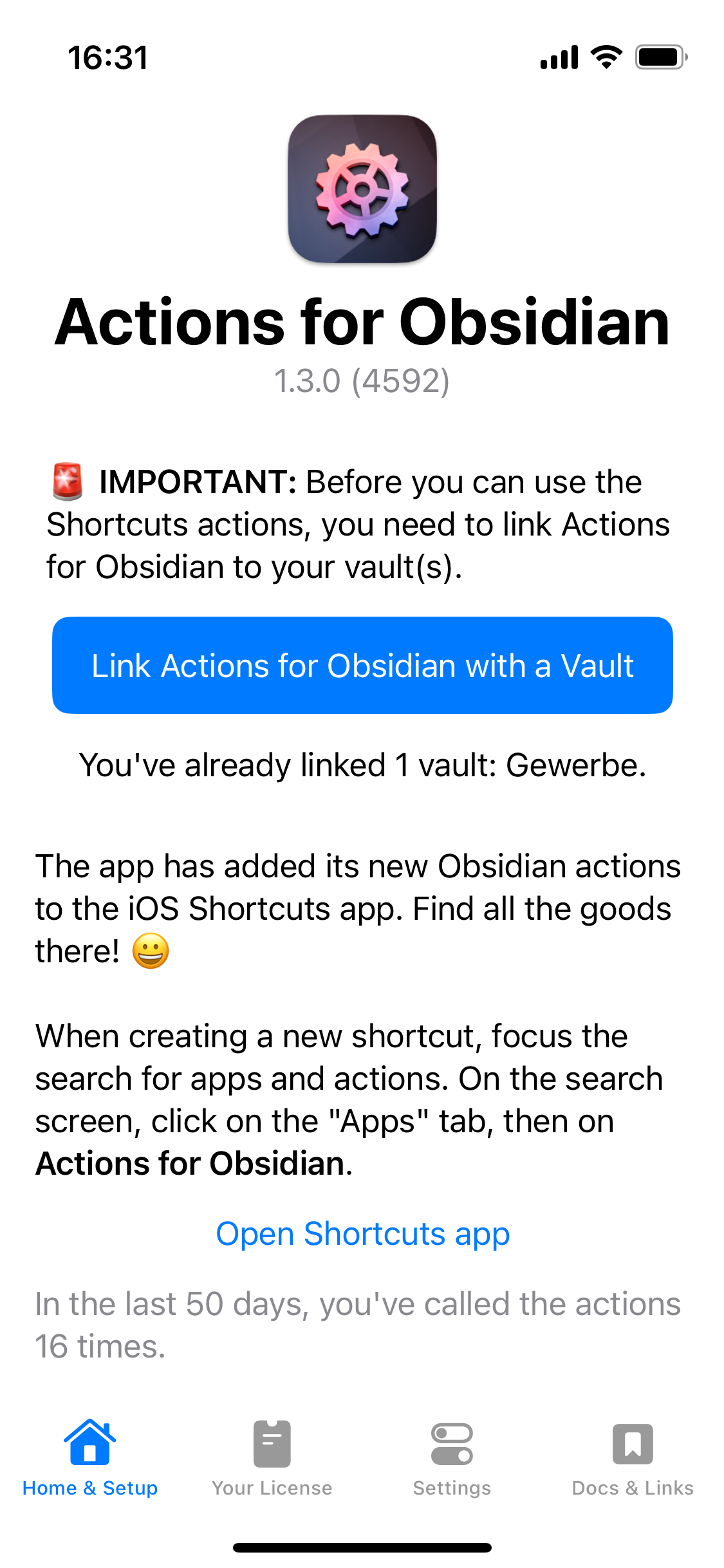Go to the Settings tab
Viewport: 724px width, 1568px height.
452,1458
